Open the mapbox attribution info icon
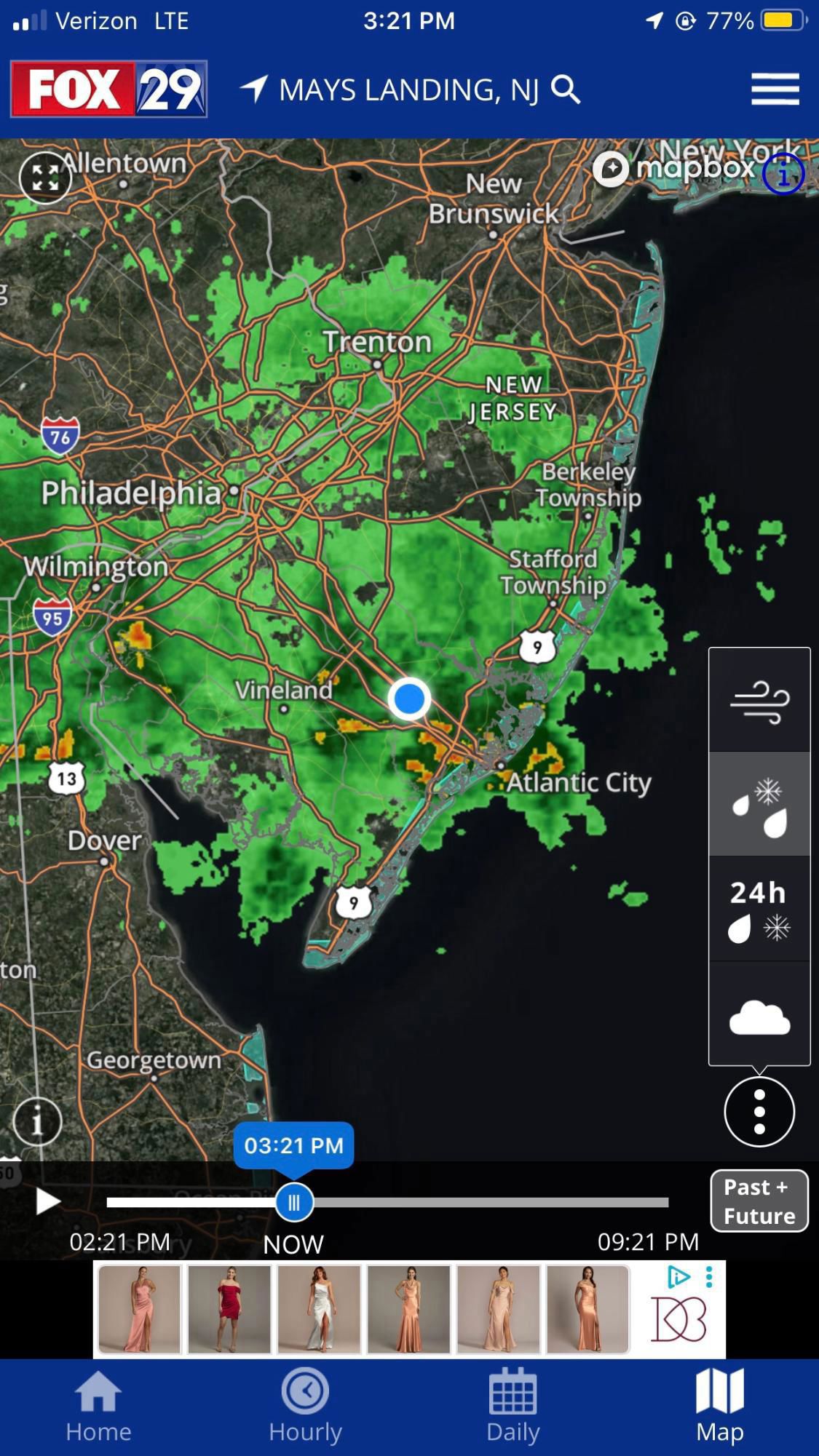Screen dimensions: 819x1456 783,175
